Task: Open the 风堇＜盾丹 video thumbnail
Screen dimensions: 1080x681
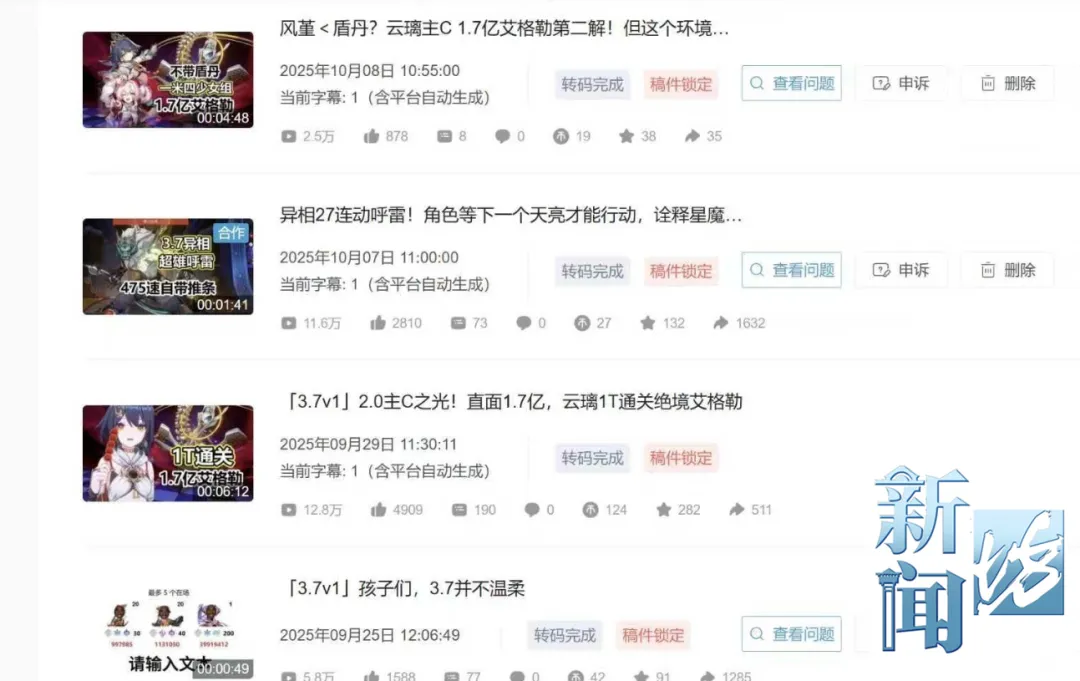Action: click(x=167, y=80)
